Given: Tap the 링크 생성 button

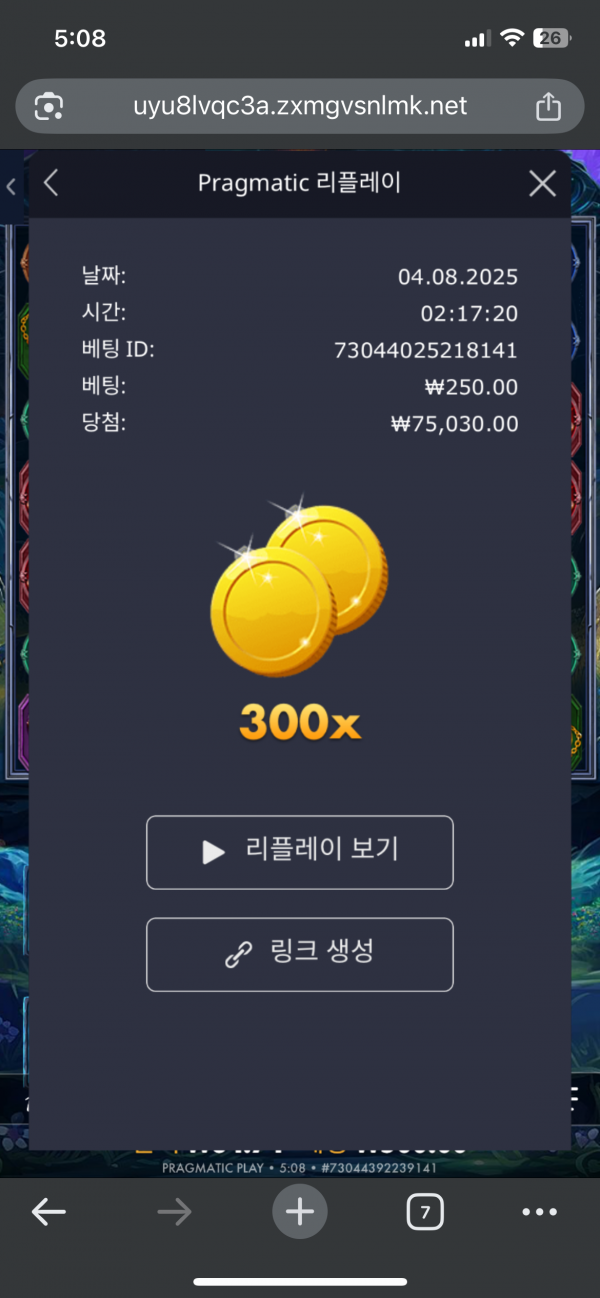Looking at the screenshot, I should point(300,954).
